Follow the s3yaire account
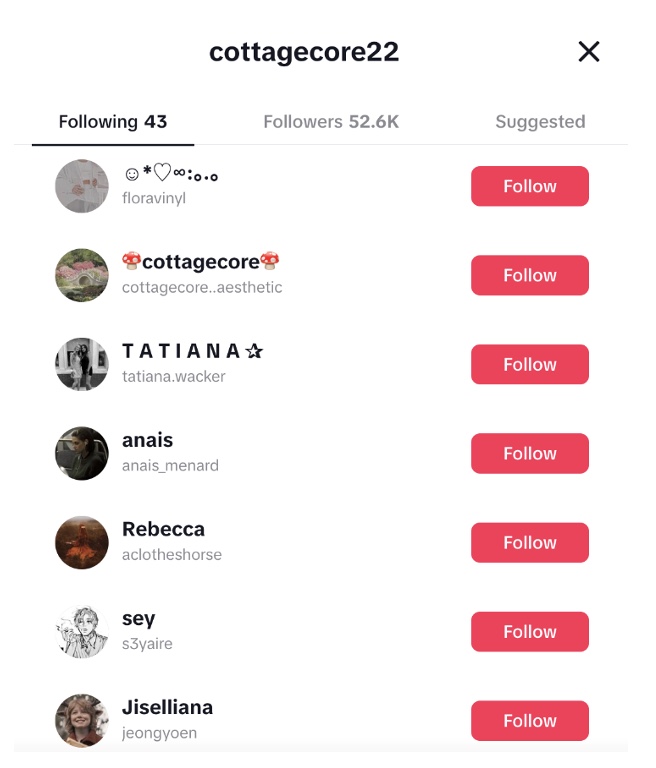656x768 pixels. [529, 632]
